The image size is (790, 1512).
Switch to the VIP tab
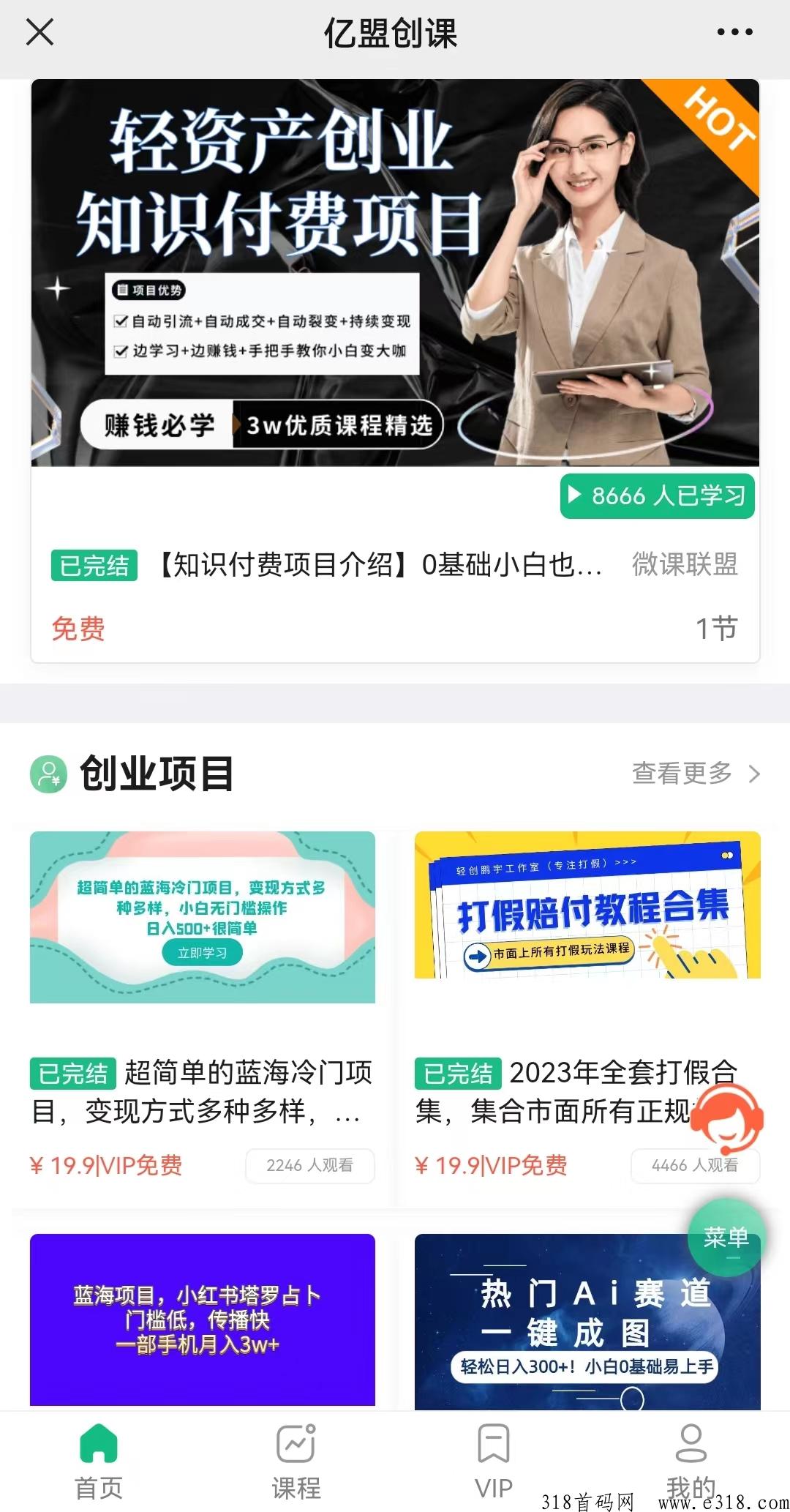pyautogui.click(x=494, y=1459)
